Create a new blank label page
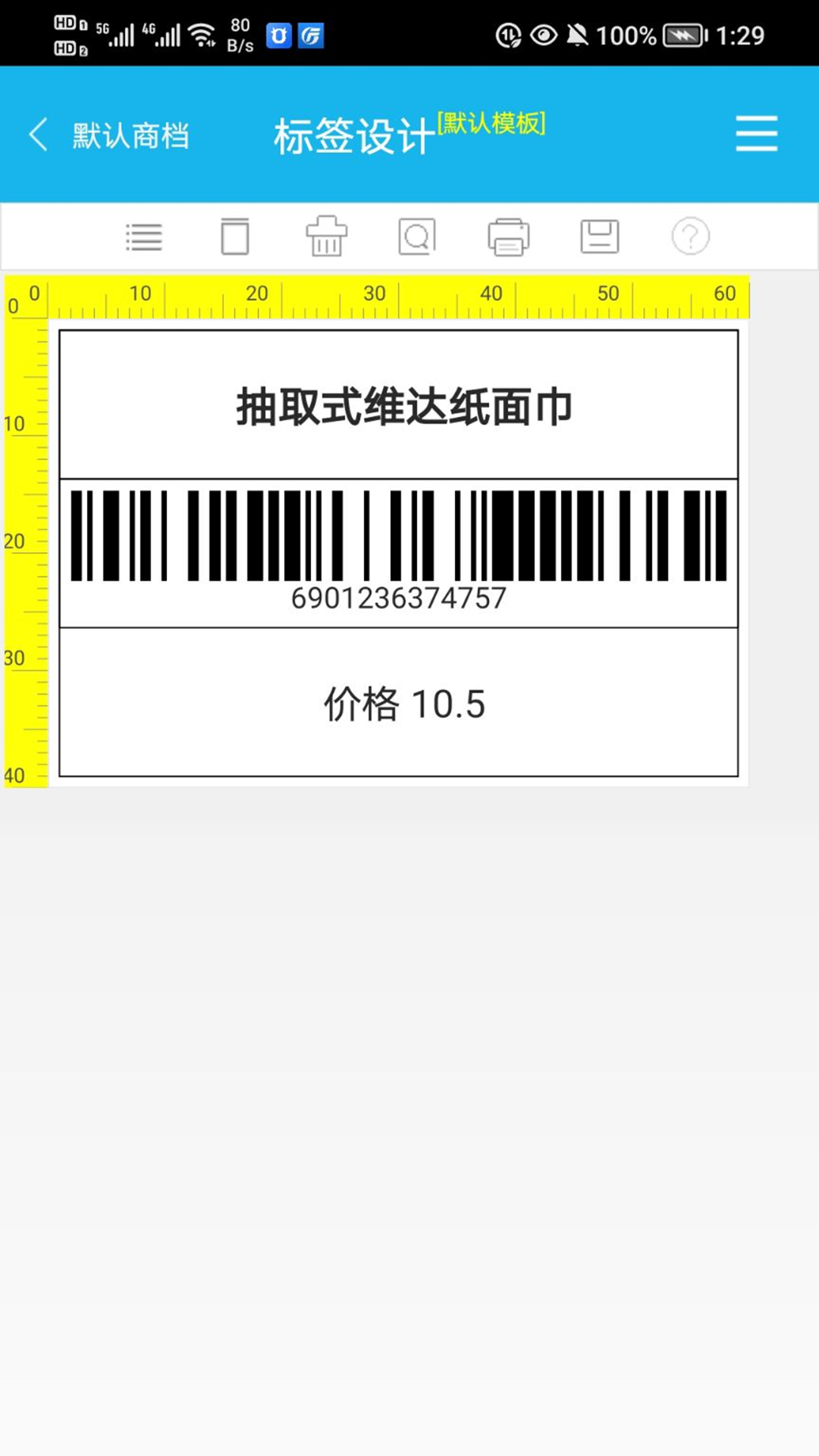The width and height of the screenshot is (819, 1456). point(235,237)
